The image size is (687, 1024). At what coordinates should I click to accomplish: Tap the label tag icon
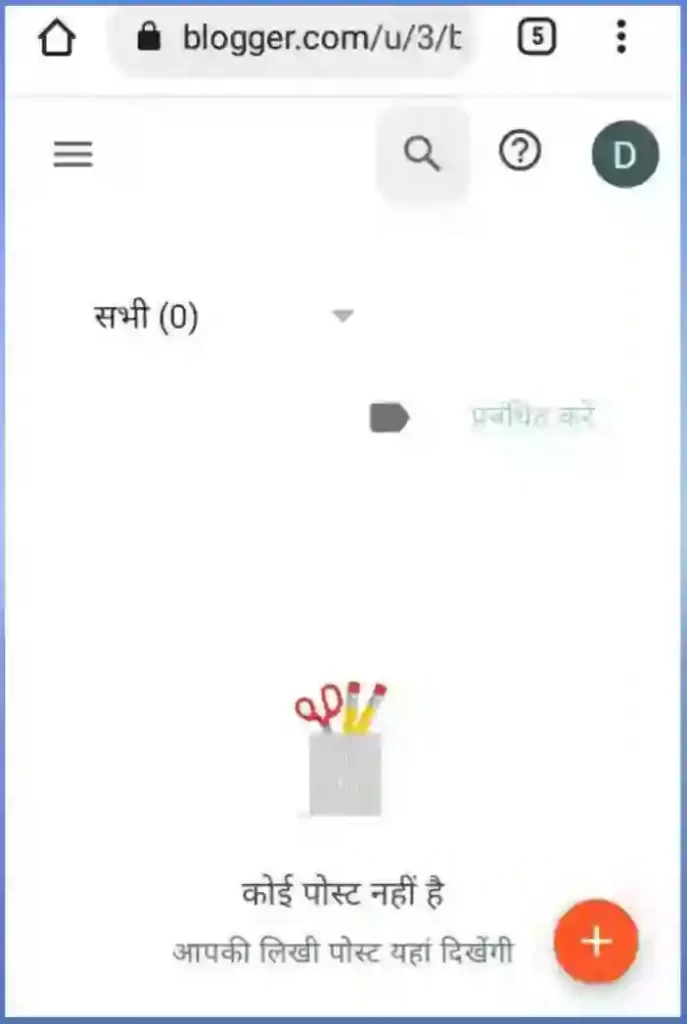pos(389,417)
